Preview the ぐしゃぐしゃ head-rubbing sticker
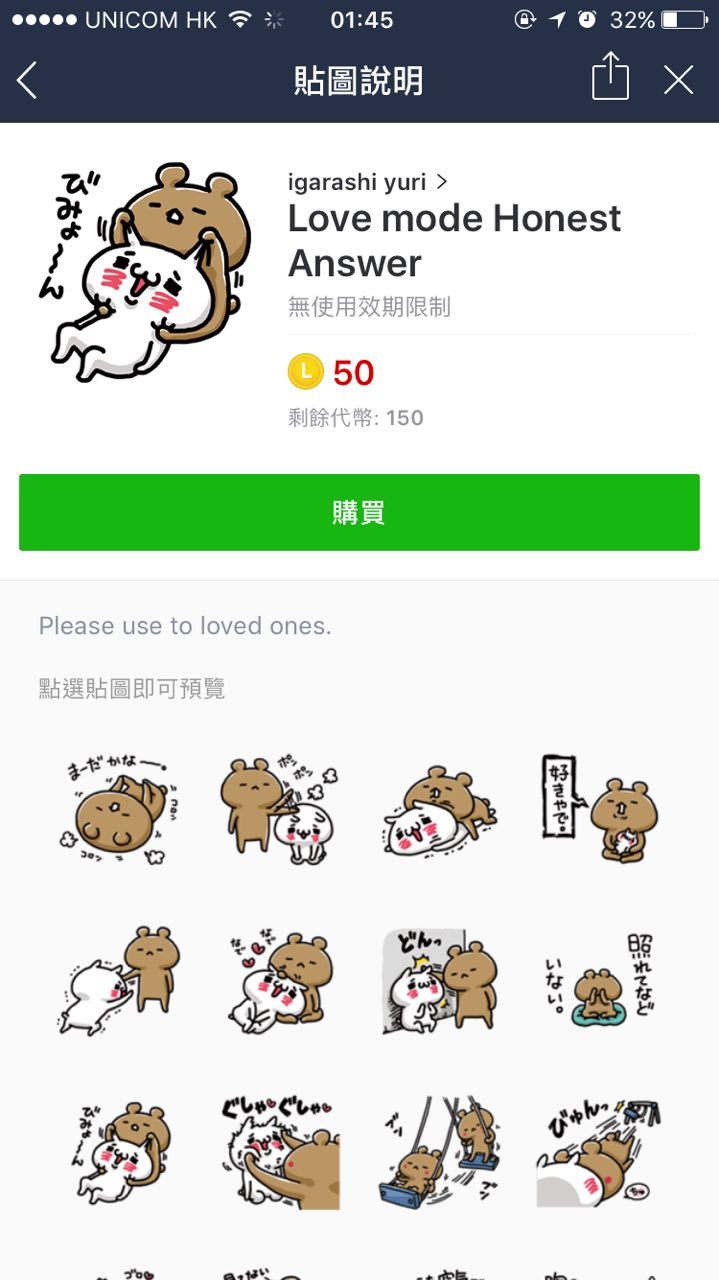This screenshot has width=719, height=1280. [279, 1152]
